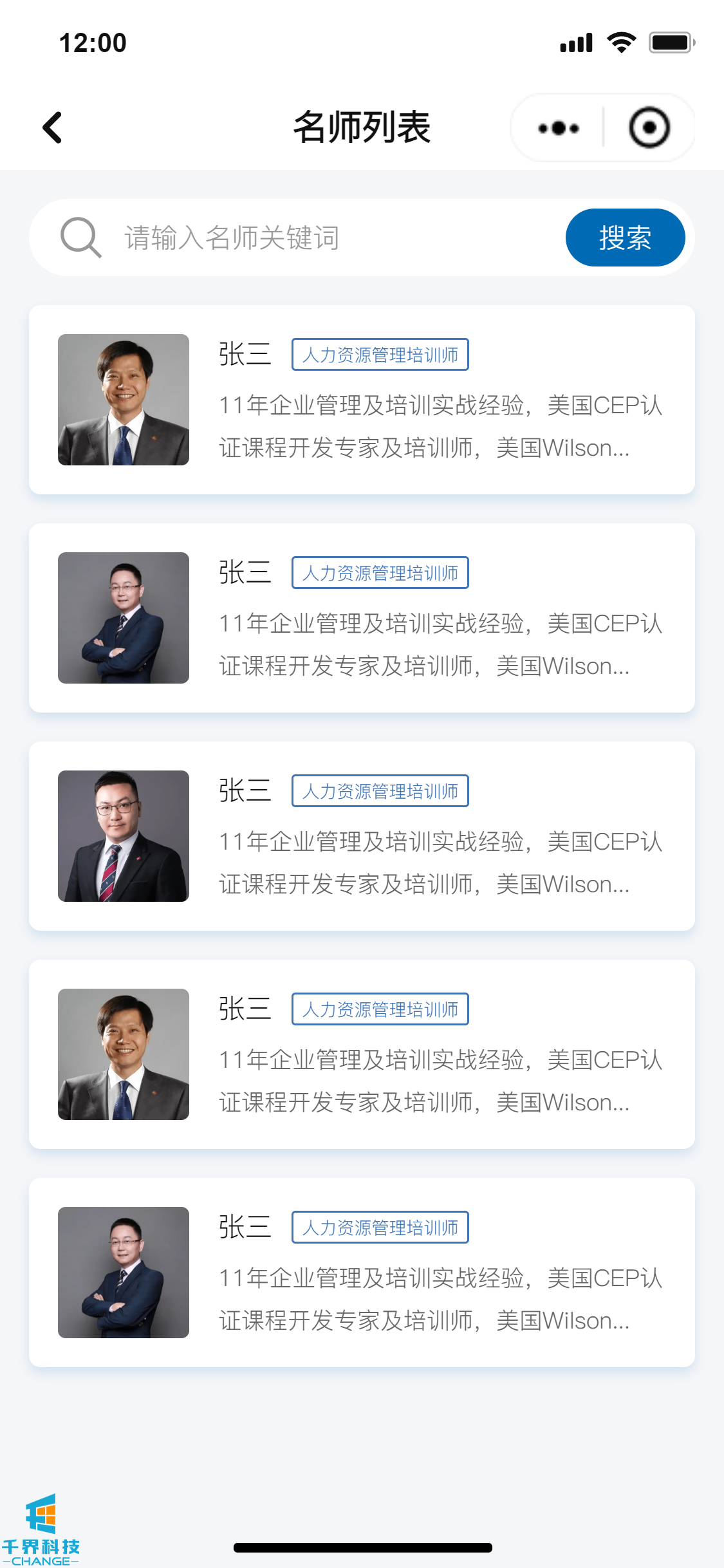
Task: Focus the 请输入名师关键词 search field
Action: 335,238
